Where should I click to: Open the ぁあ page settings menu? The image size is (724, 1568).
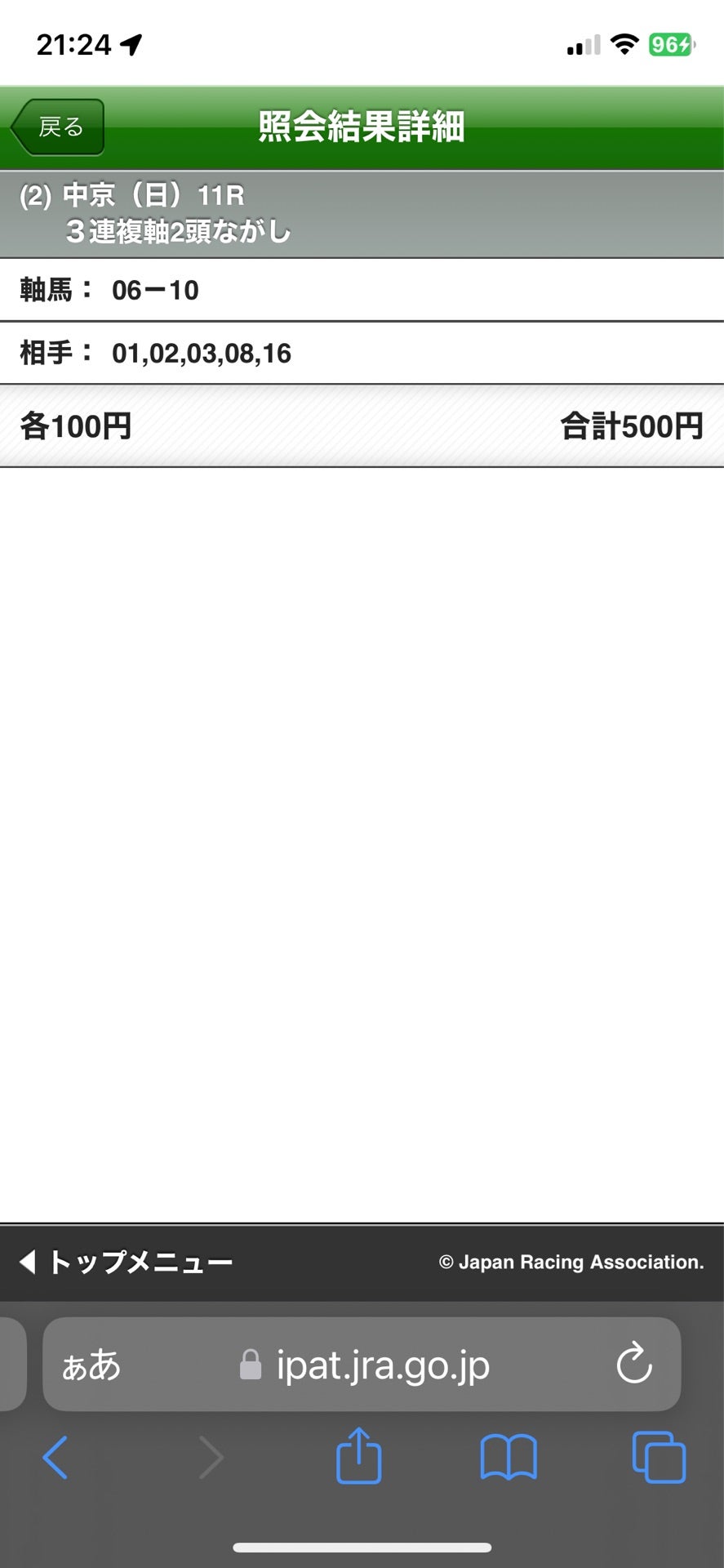[91, 1365]
